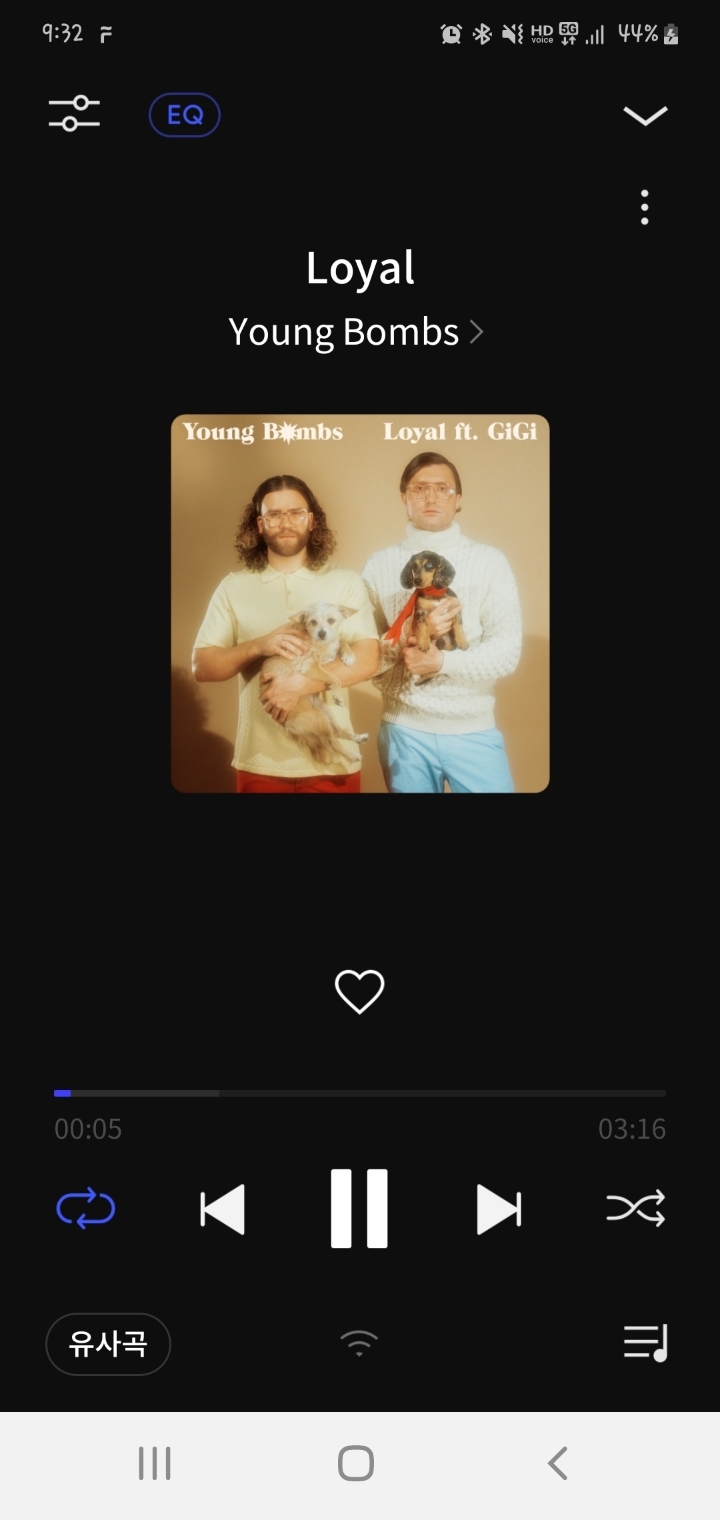Open the Young Bombs artist page

point(356,332)
